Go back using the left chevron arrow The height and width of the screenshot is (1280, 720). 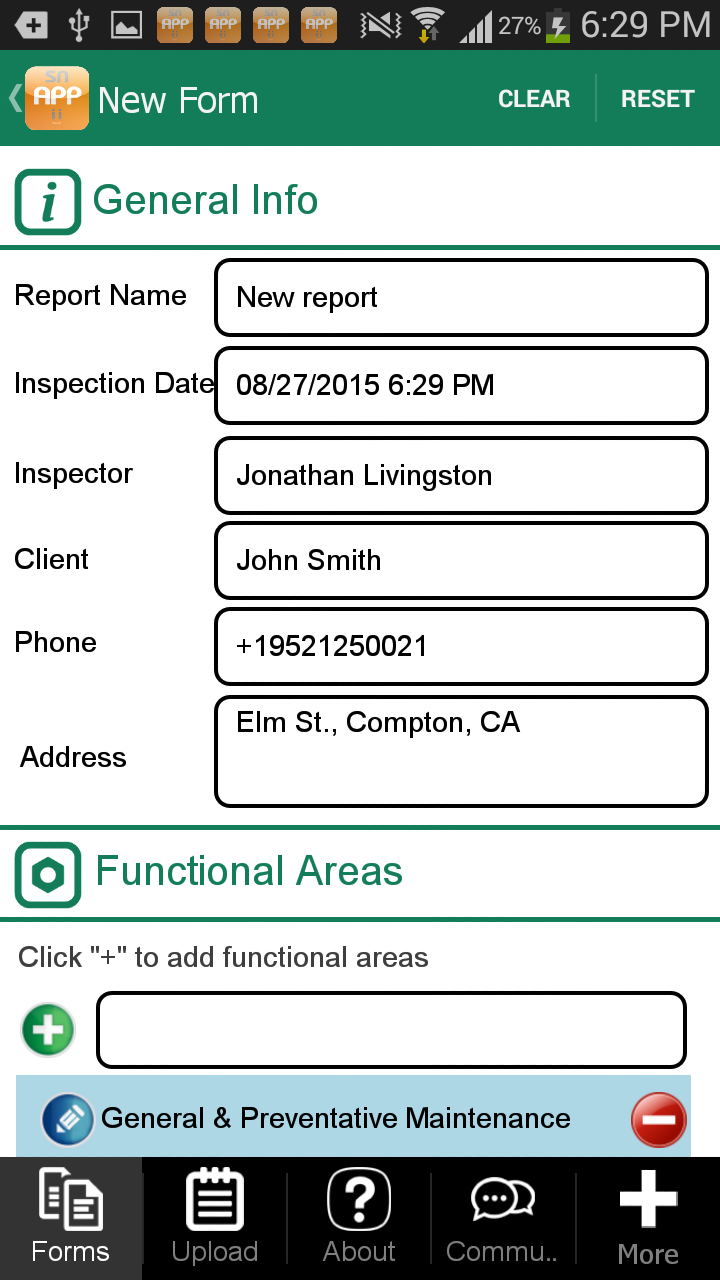point(12,98)
